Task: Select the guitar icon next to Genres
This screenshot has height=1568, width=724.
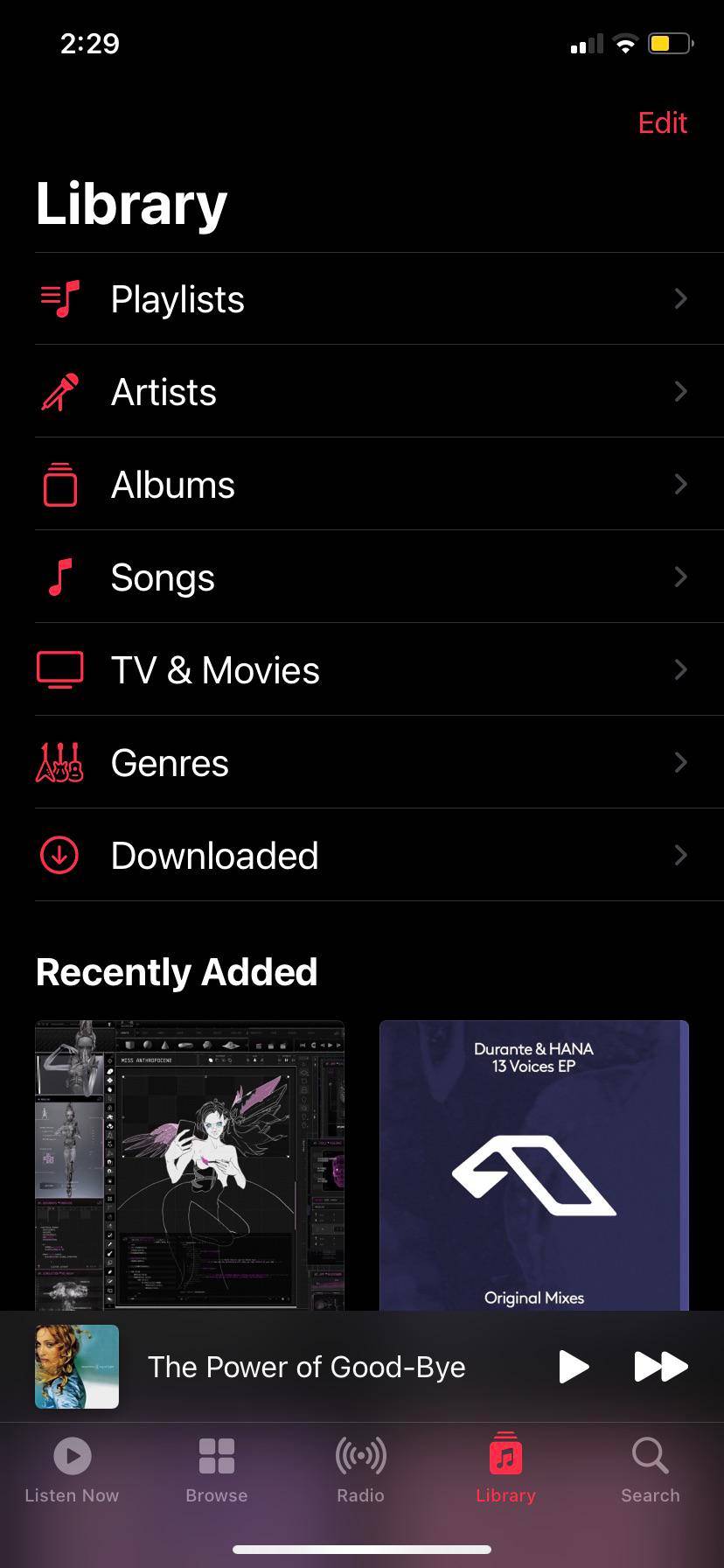Action: [58, 762]
